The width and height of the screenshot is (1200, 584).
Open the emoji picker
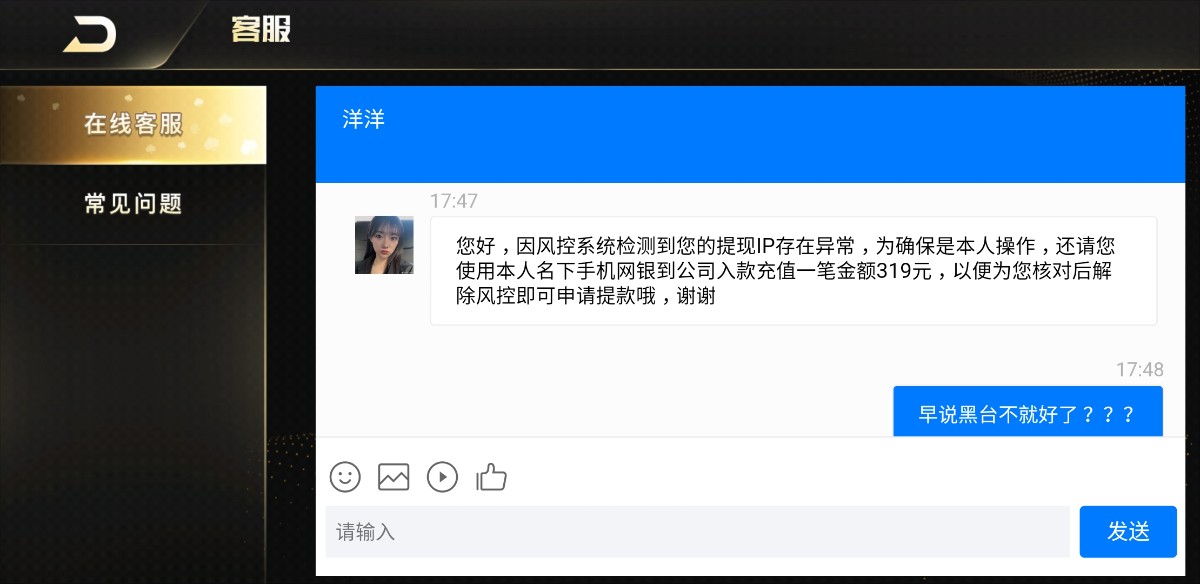pyautogui.click(x=345, y=477)
